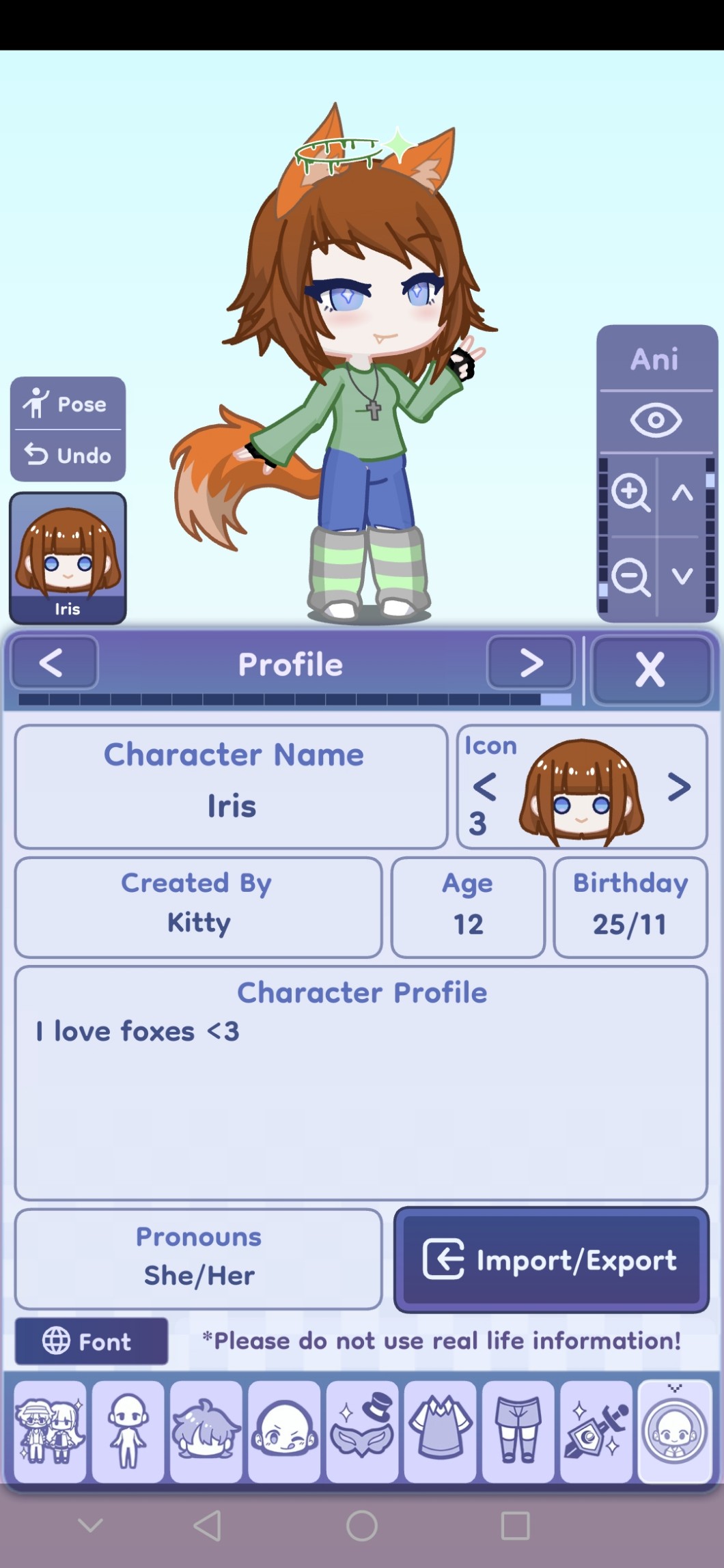Go to the next section after Profile
The image size is (724, 1568).
[531, 662]
